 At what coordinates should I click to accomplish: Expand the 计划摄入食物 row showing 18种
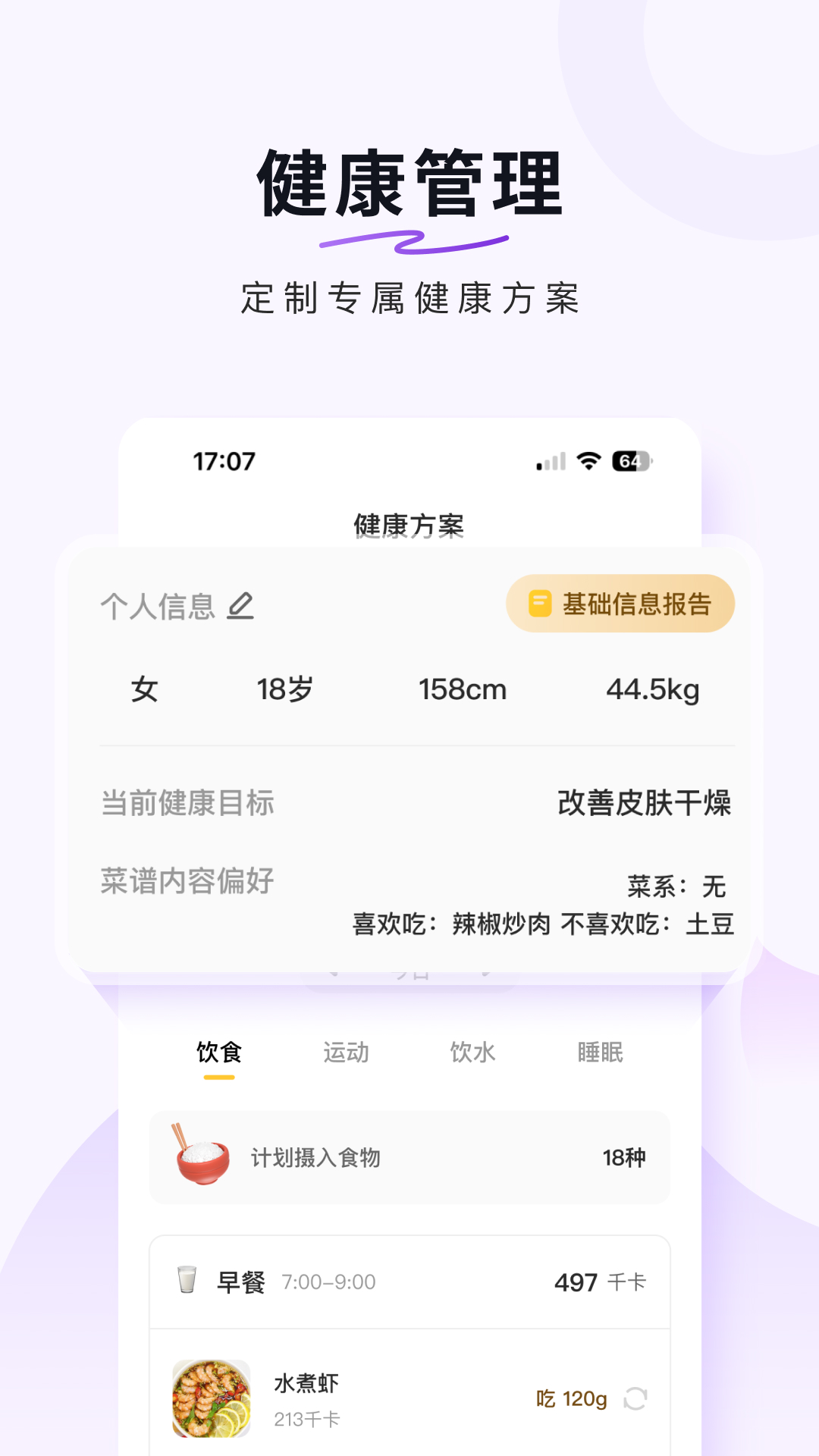pos(409,1156)
